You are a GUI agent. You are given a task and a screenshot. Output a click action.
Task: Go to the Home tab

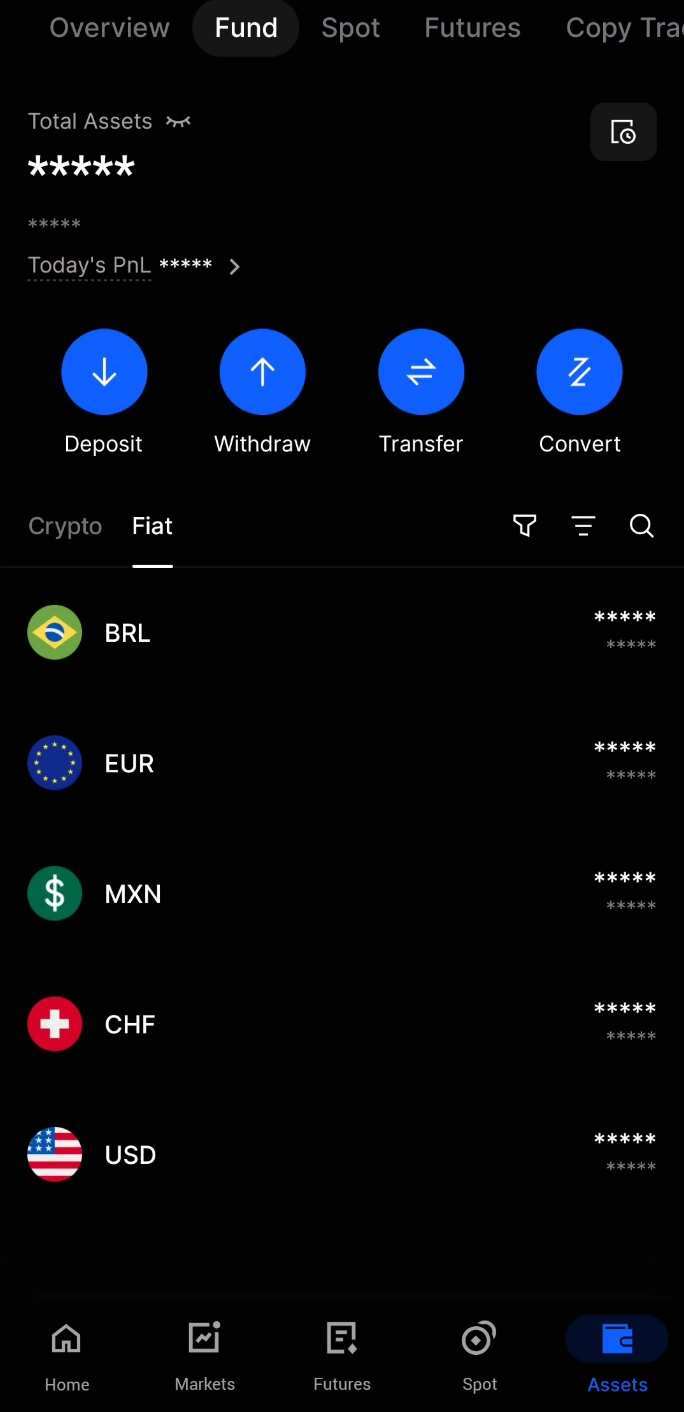coord(67,1355)
